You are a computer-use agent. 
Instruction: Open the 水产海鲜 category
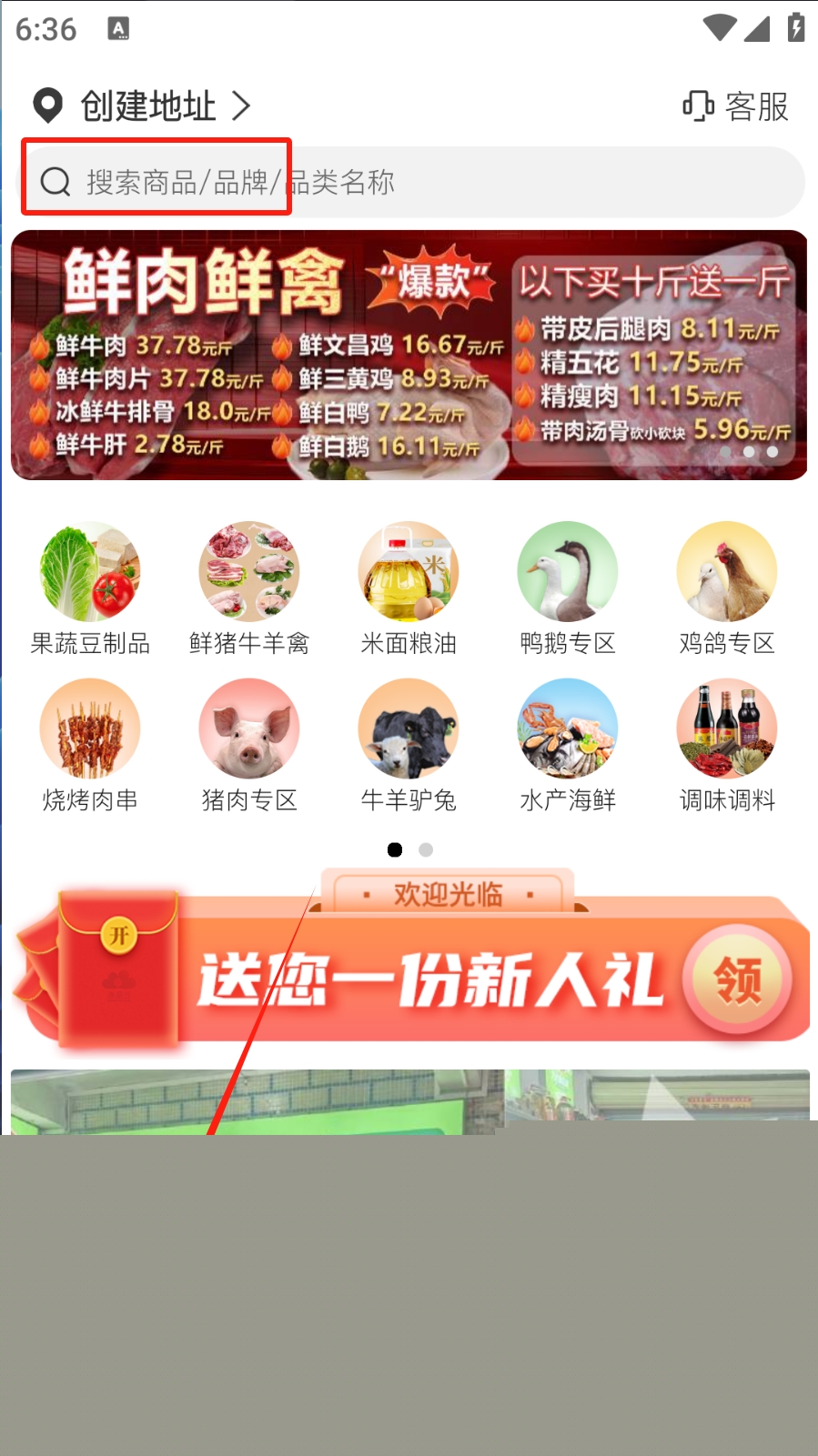[x=568, y=745]
